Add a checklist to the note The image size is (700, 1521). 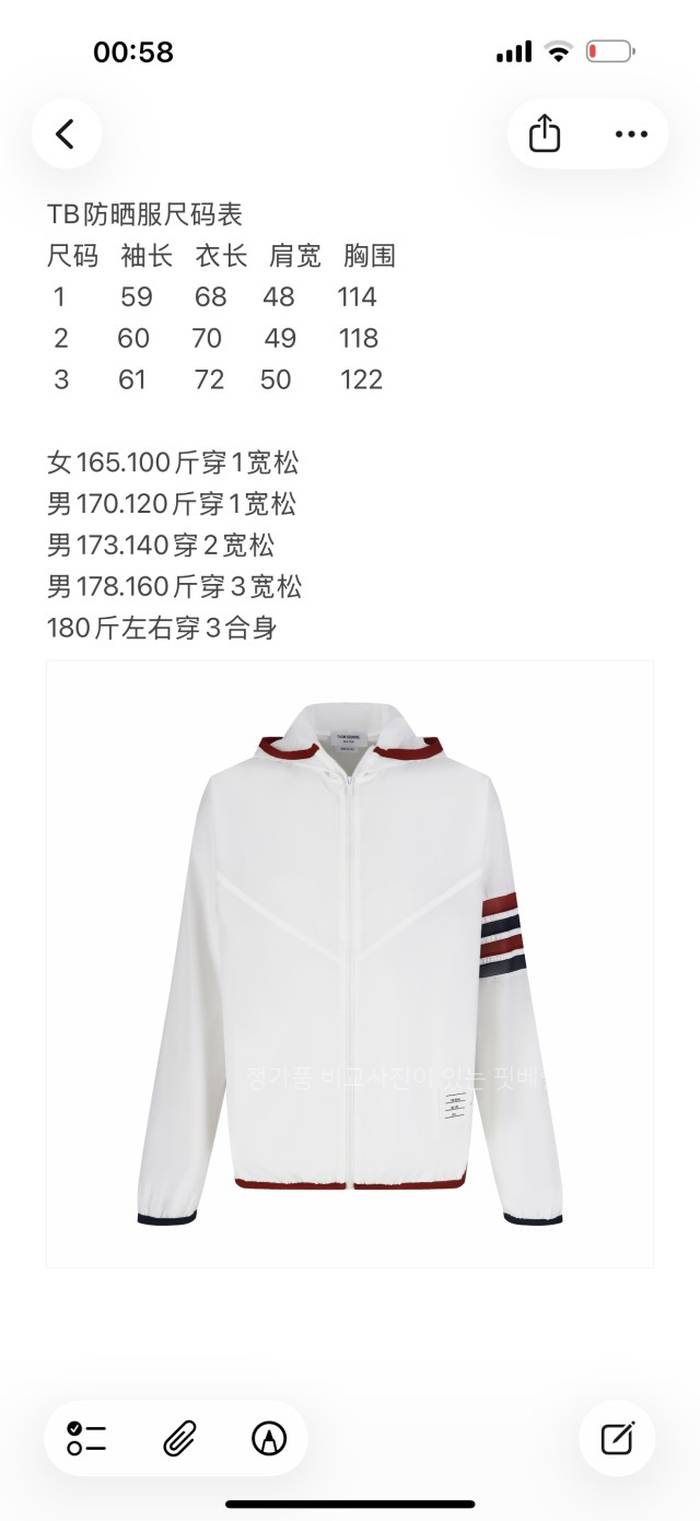pyautogui.click(x=87, y=1438)
